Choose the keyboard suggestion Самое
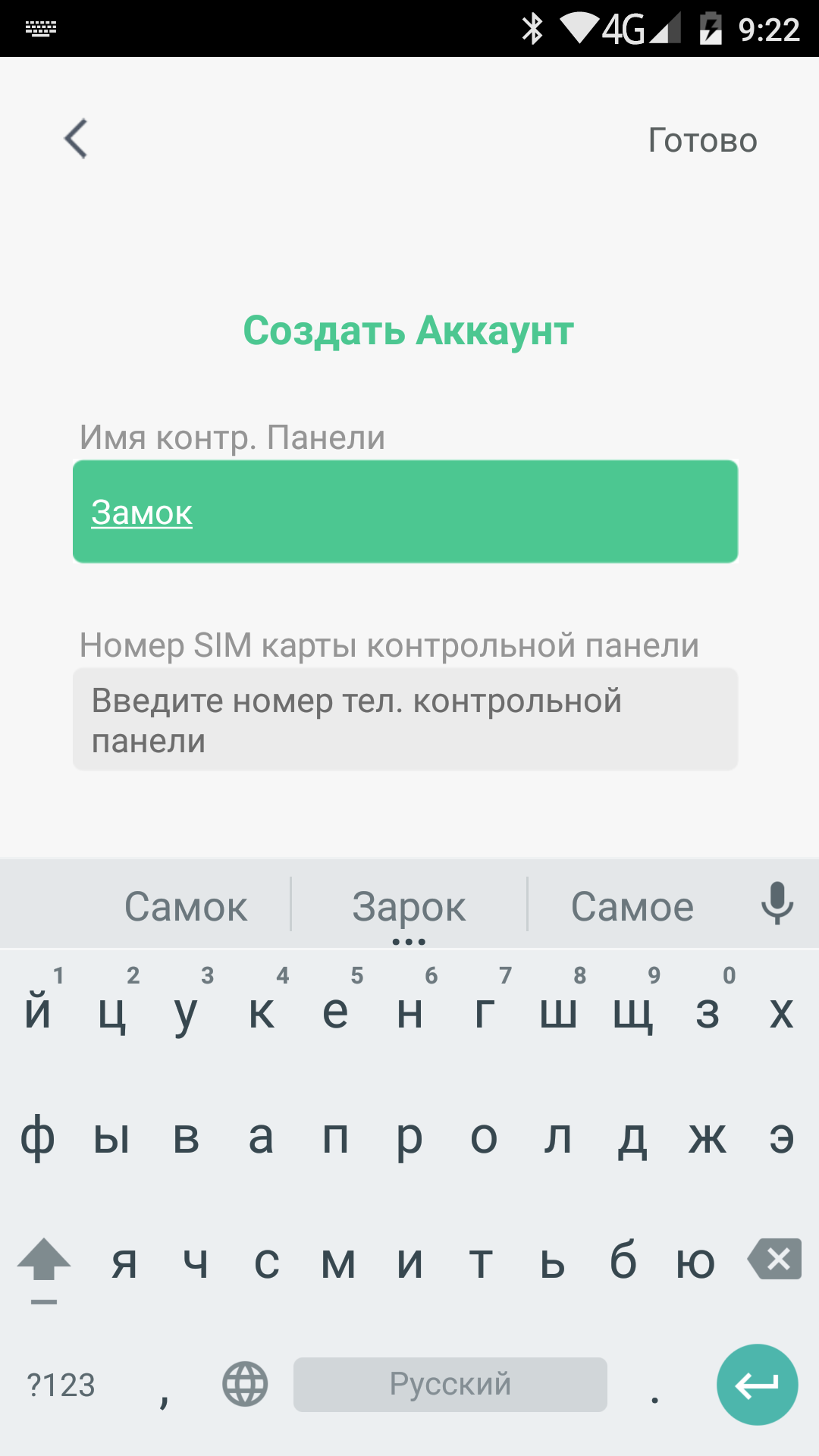The width and height of the screenshot is (819, 1456). pyautogui.click(x=632, y=907)
